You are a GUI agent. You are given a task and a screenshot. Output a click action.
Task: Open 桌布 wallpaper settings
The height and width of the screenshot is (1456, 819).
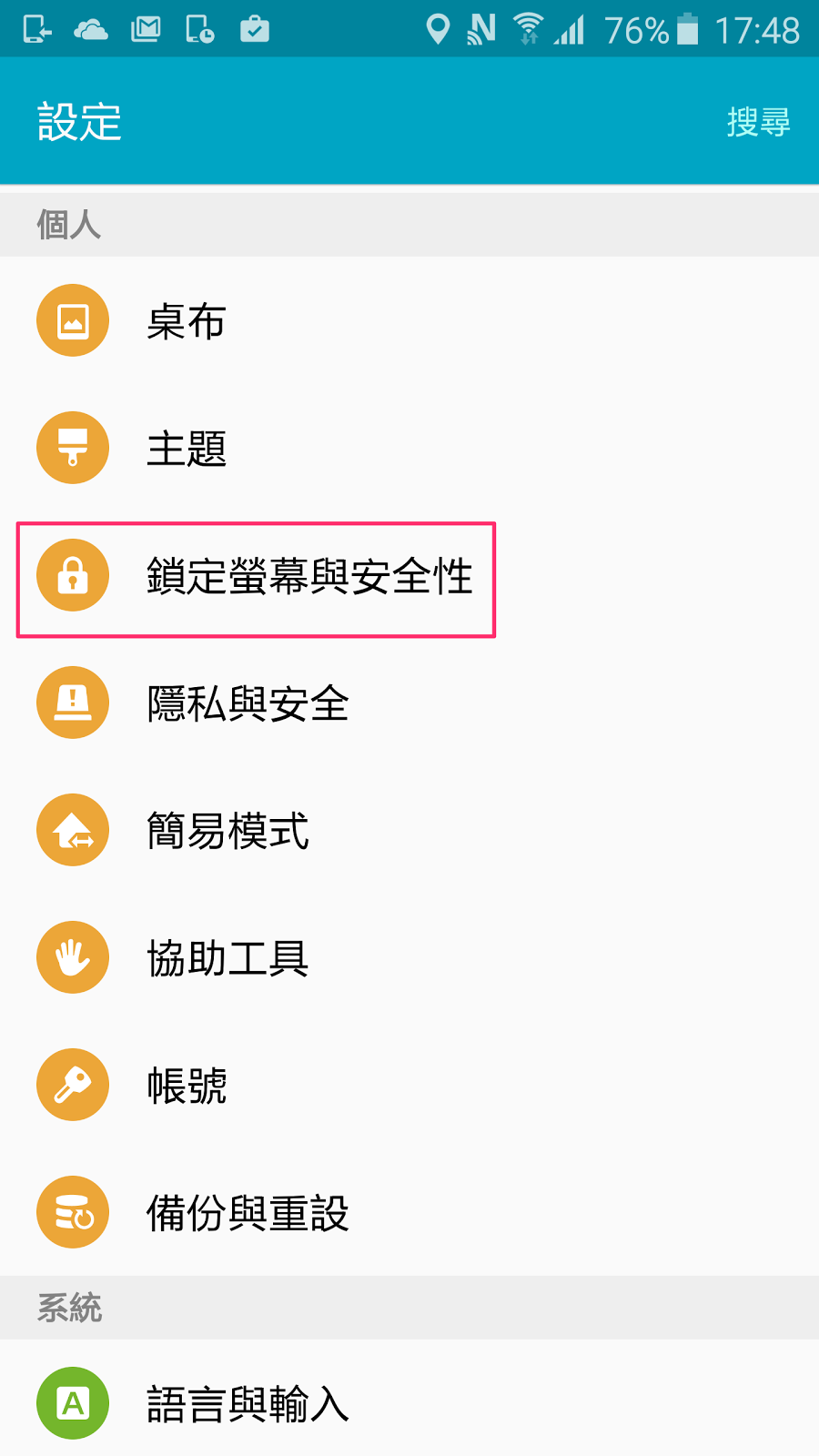409,320
